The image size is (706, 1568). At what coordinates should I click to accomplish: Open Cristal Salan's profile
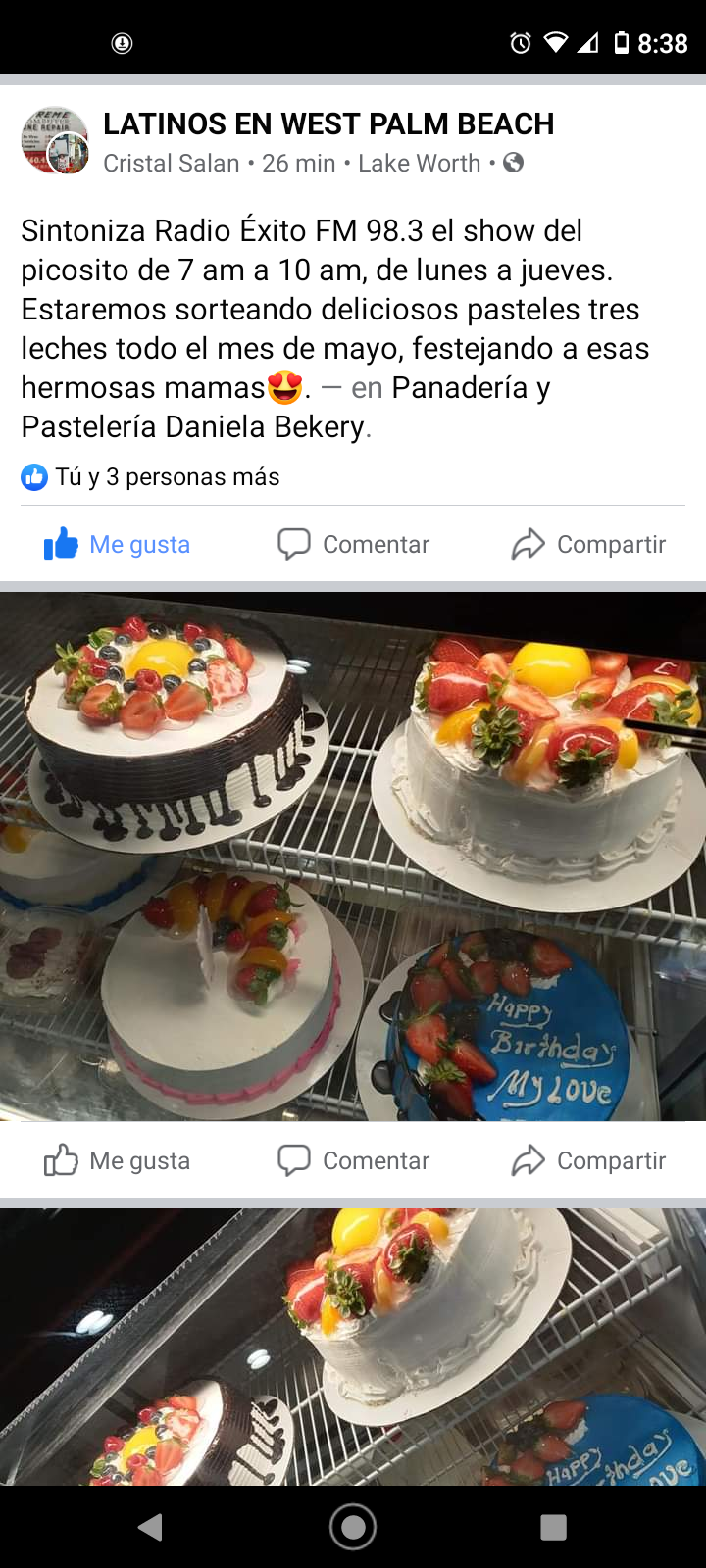click(172, 164)
